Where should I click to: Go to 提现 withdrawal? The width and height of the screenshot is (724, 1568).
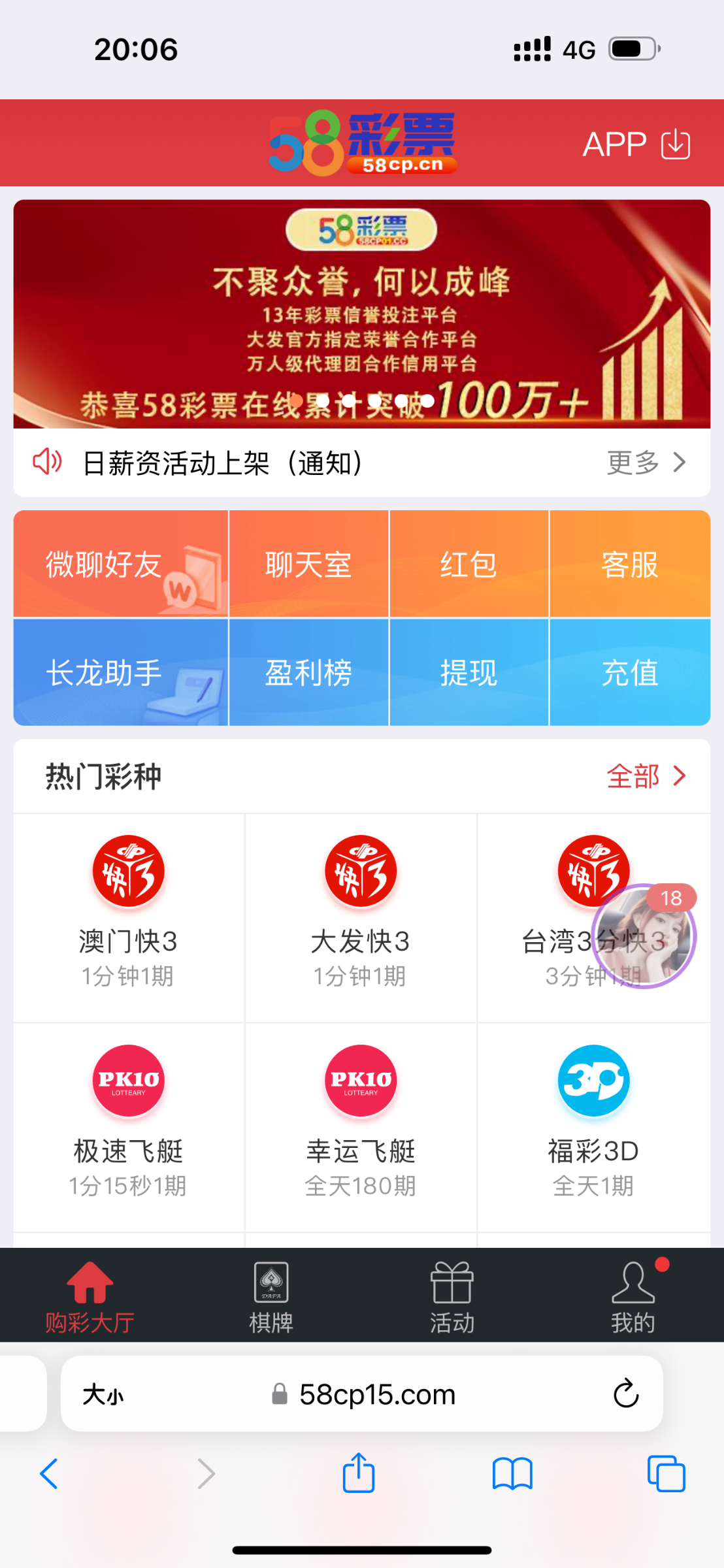[x=469, y=673]
